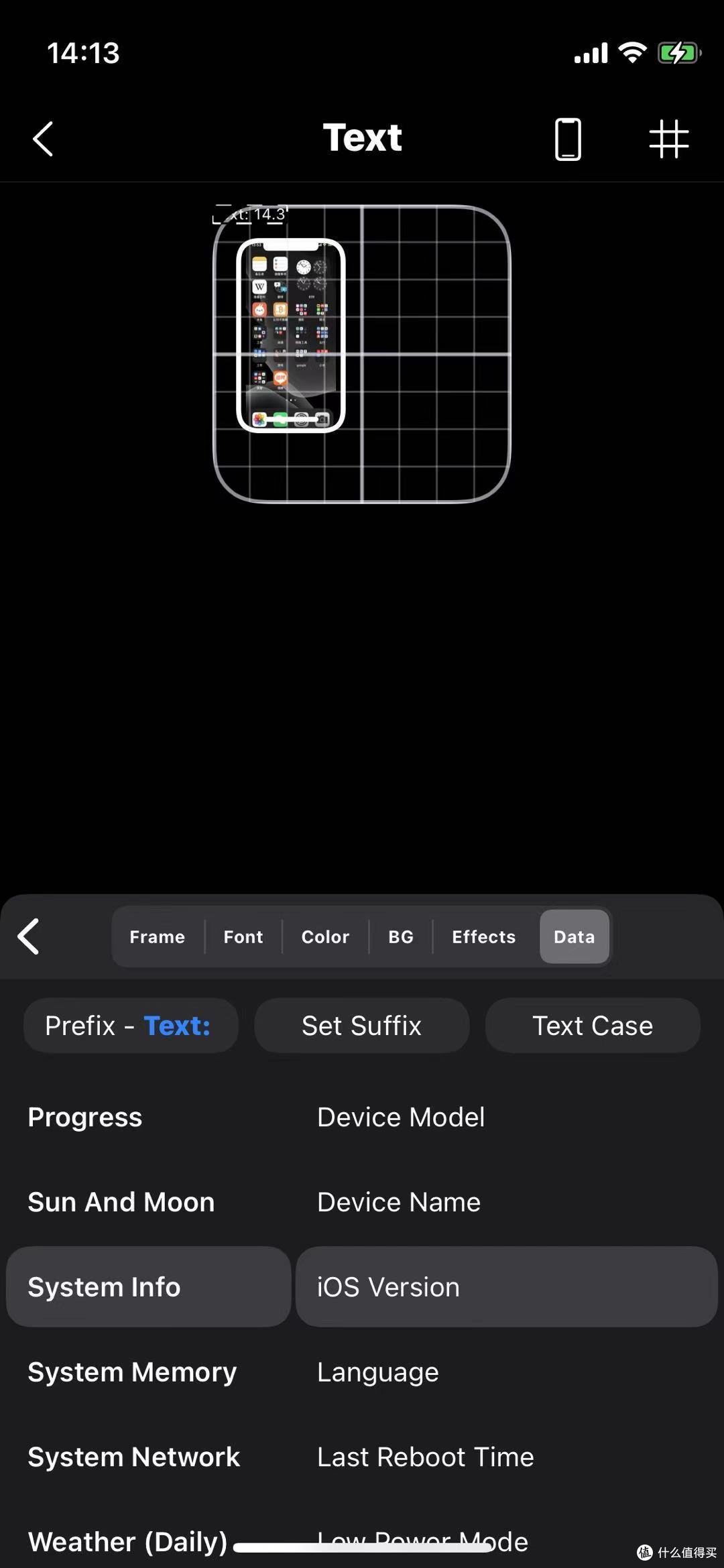Screen dimensions: 724x1568
Task: Select the Data tab
Action: click(x=574, y=937)
